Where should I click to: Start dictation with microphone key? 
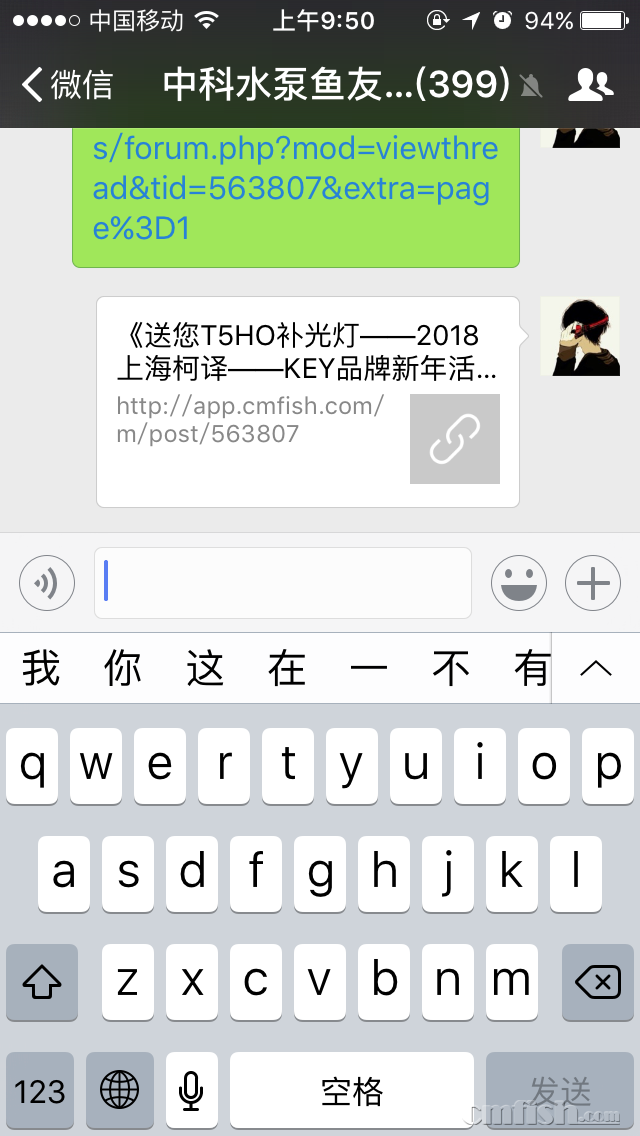click(190, 1091)
